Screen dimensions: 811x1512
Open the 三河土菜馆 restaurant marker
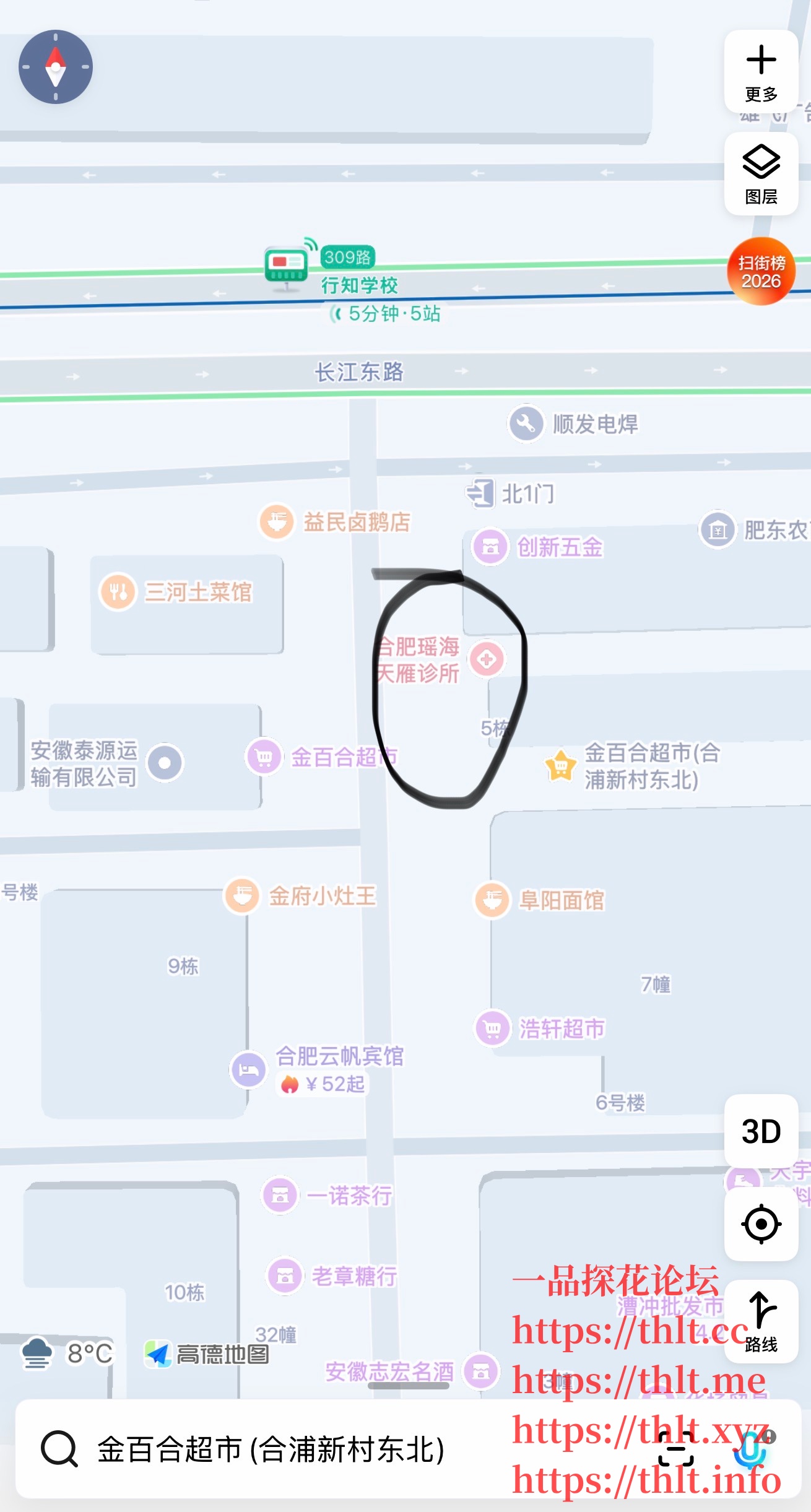pyautogui.click(x=118, y=592)
